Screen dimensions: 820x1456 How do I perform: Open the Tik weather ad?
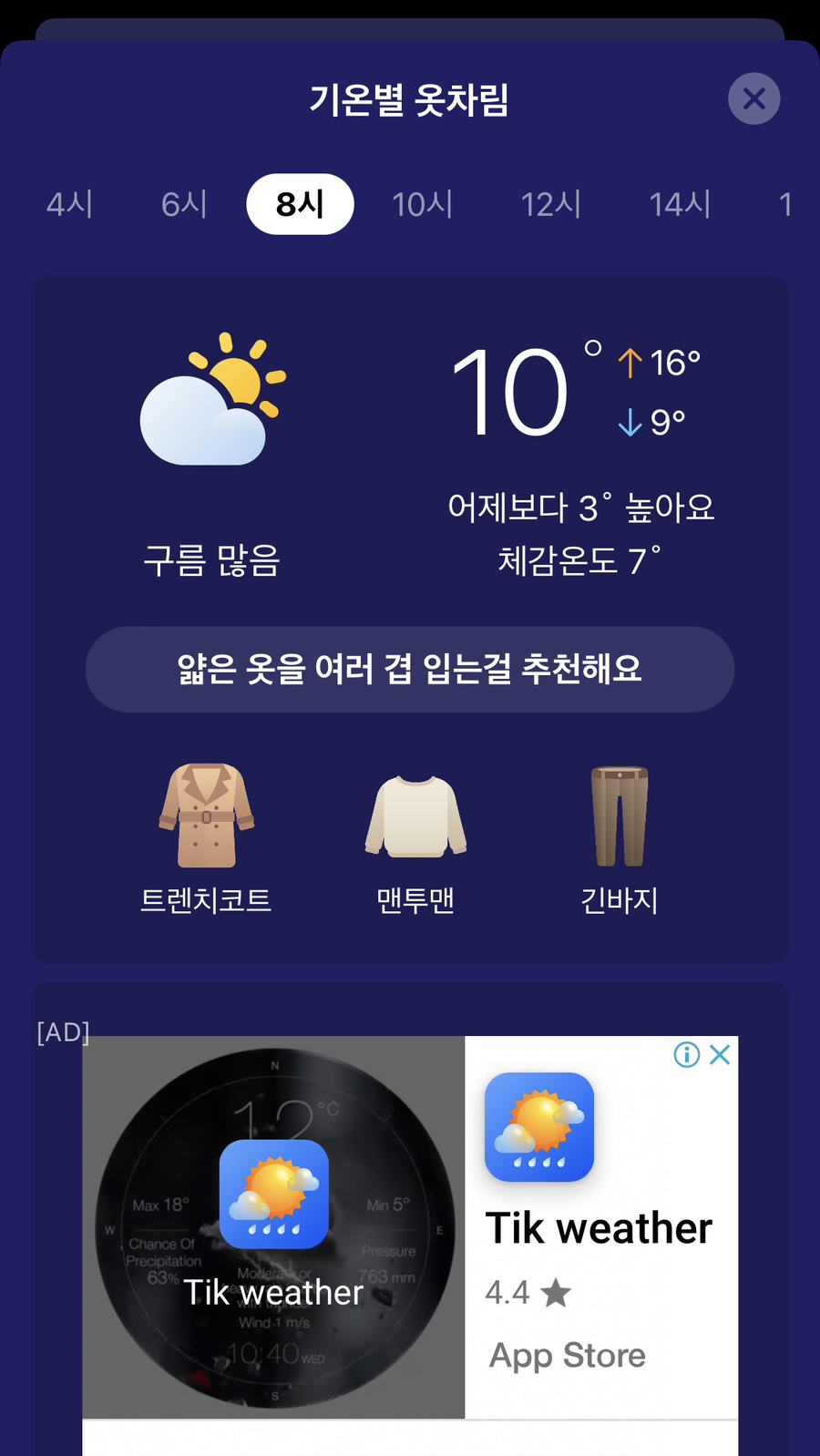(x=598, y=1229)
